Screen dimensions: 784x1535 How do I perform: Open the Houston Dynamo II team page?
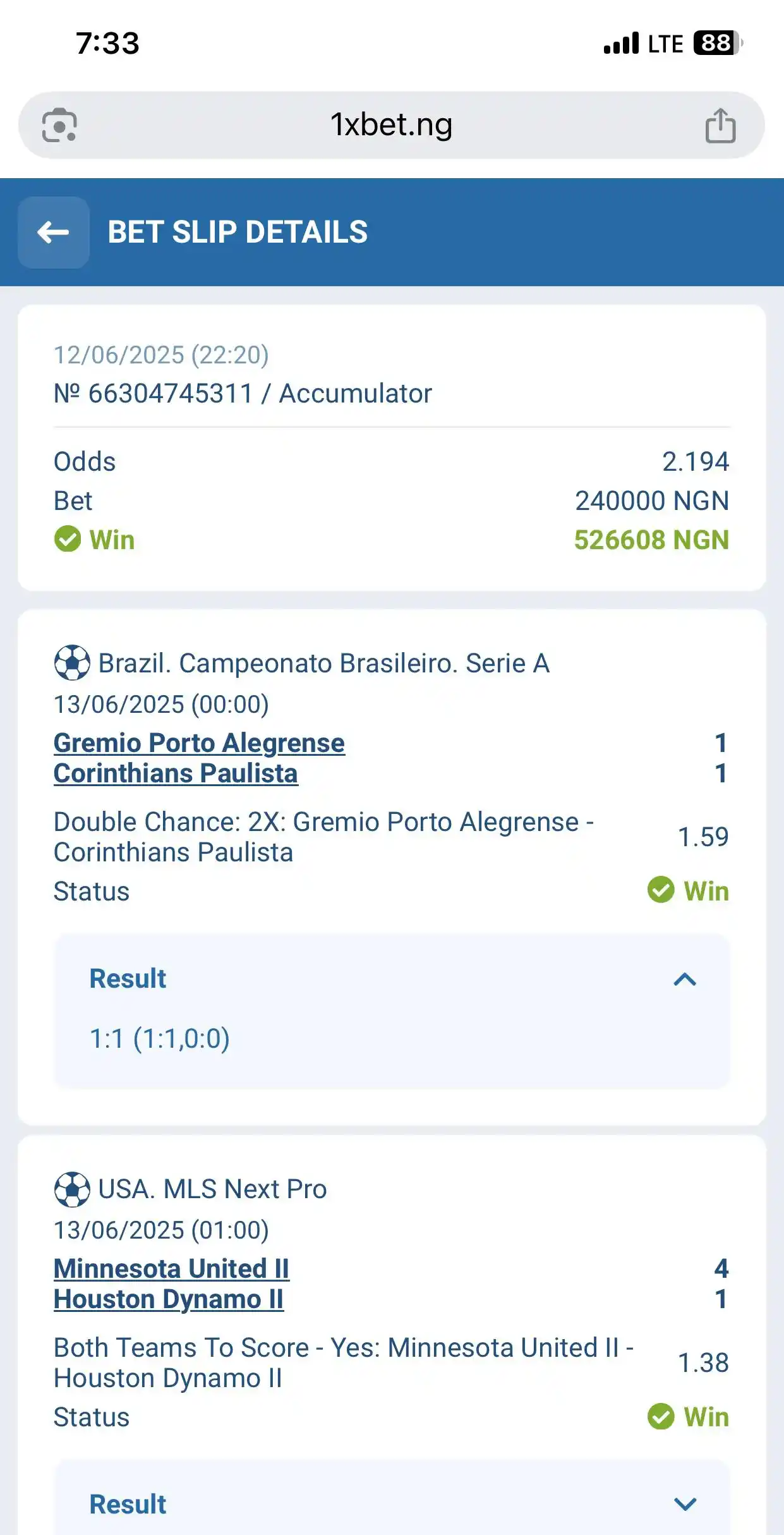click(169, 1300)
